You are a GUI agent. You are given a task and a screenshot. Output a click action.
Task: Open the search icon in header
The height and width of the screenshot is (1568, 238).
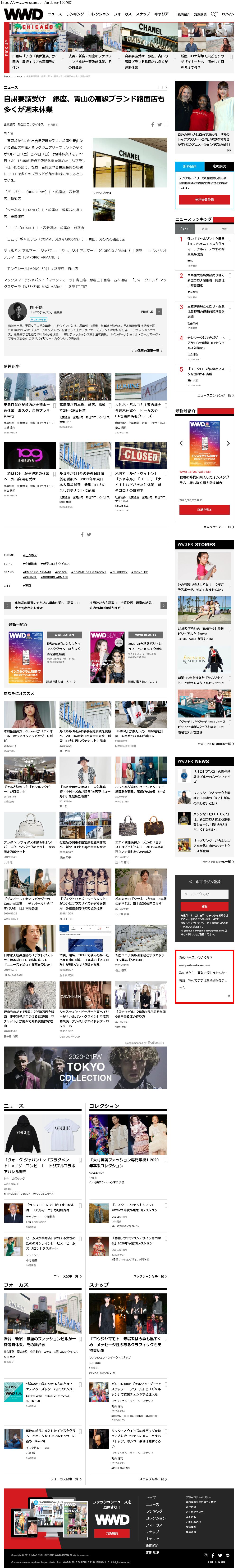[214, 13]
